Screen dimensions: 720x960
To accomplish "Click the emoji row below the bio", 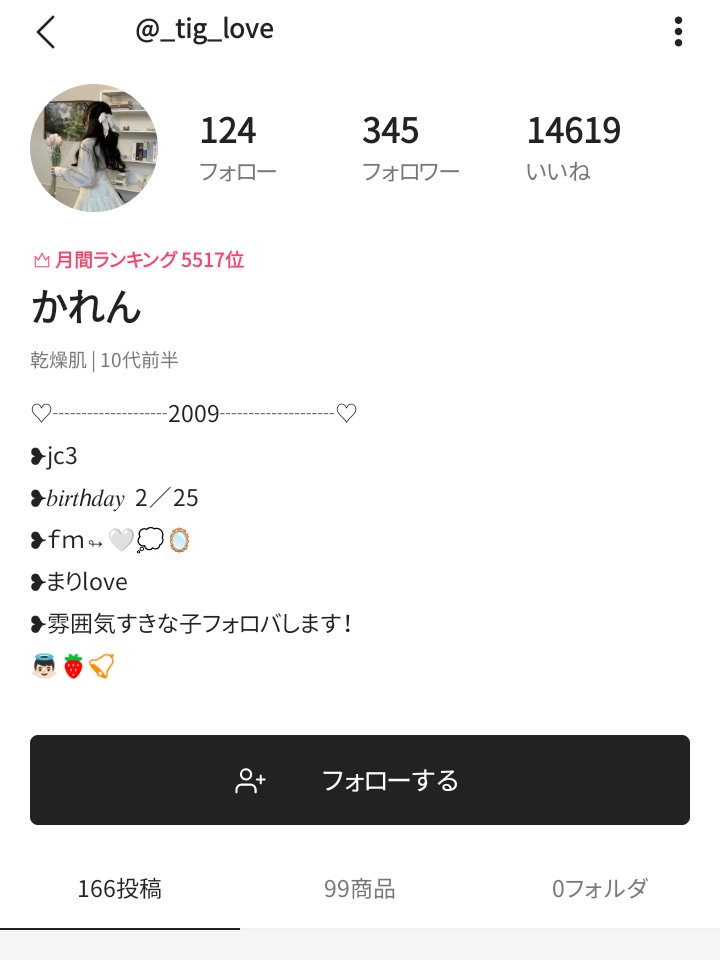I will pos(68,663).
